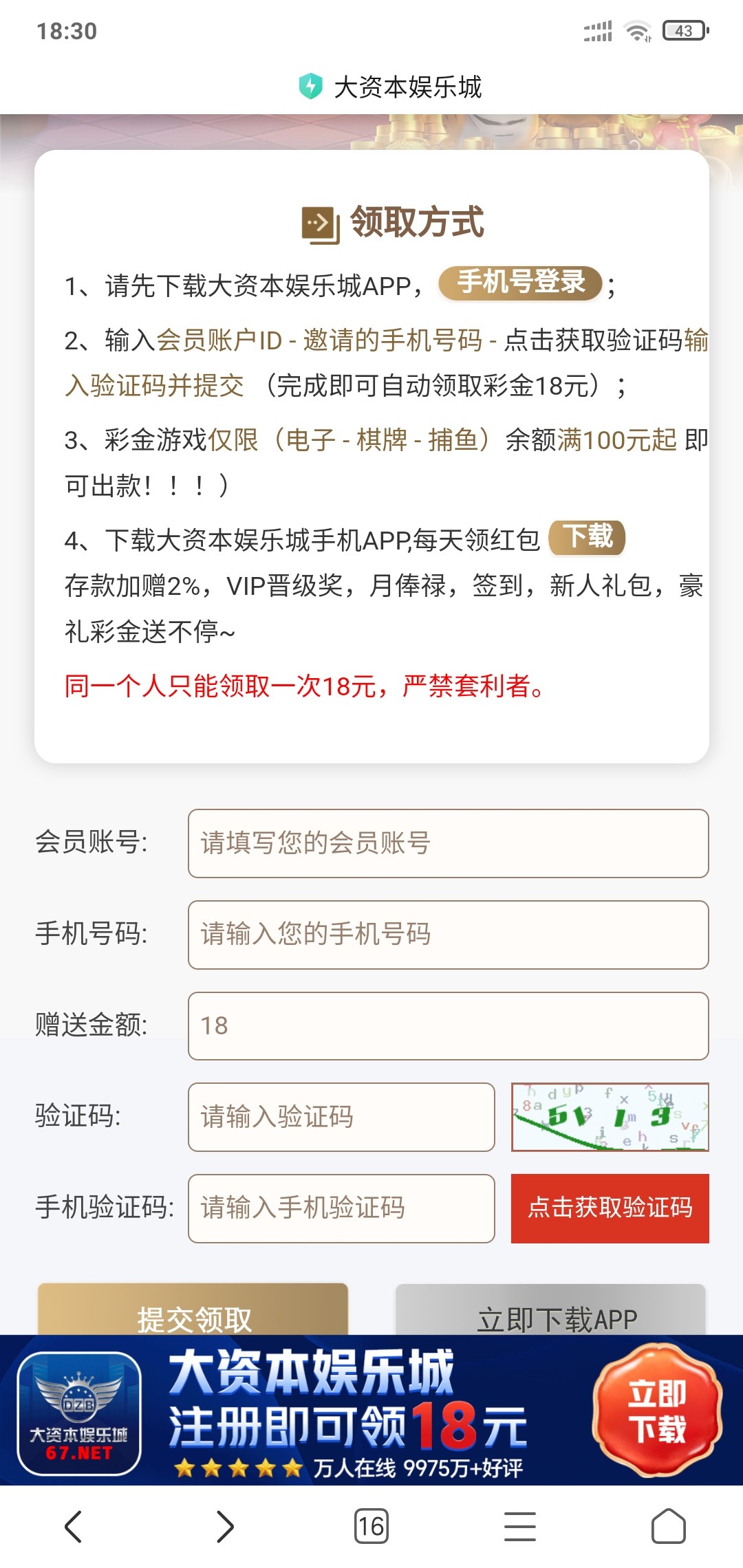Tap the 手机号登录 button

point(520,283)
